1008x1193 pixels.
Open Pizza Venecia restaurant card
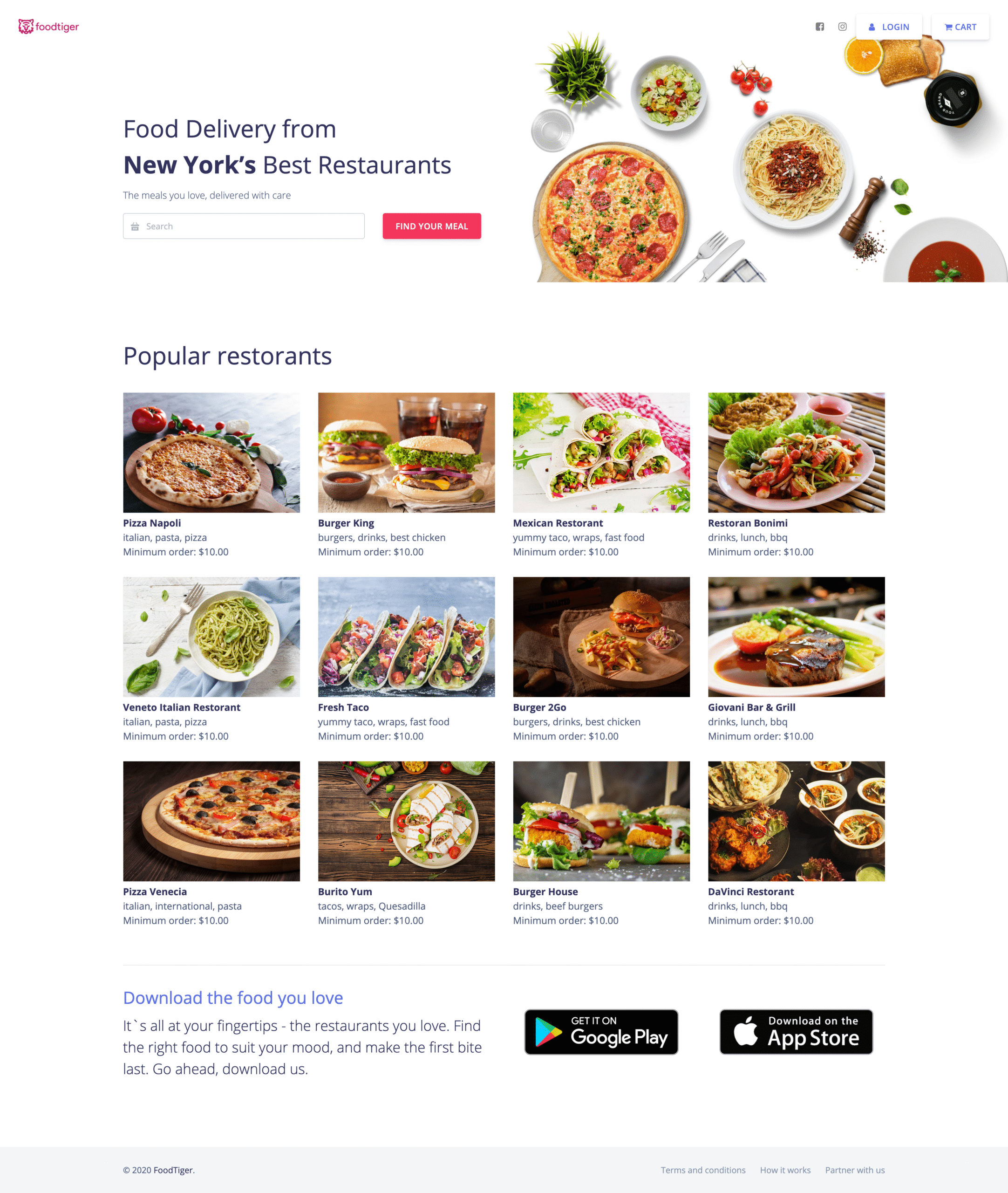point(211,821)
